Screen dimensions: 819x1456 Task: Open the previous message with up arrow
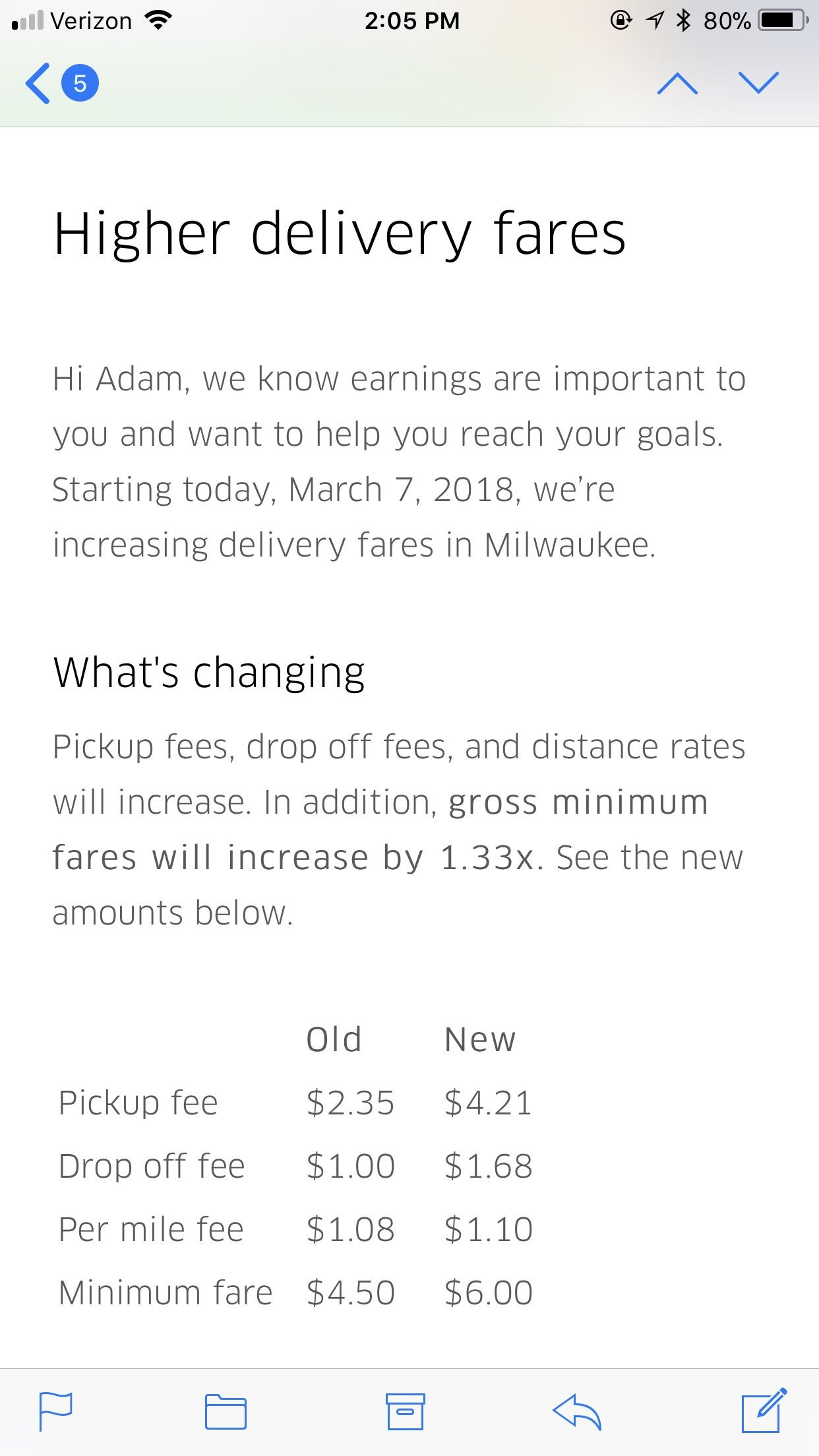[x=677, y=83]
